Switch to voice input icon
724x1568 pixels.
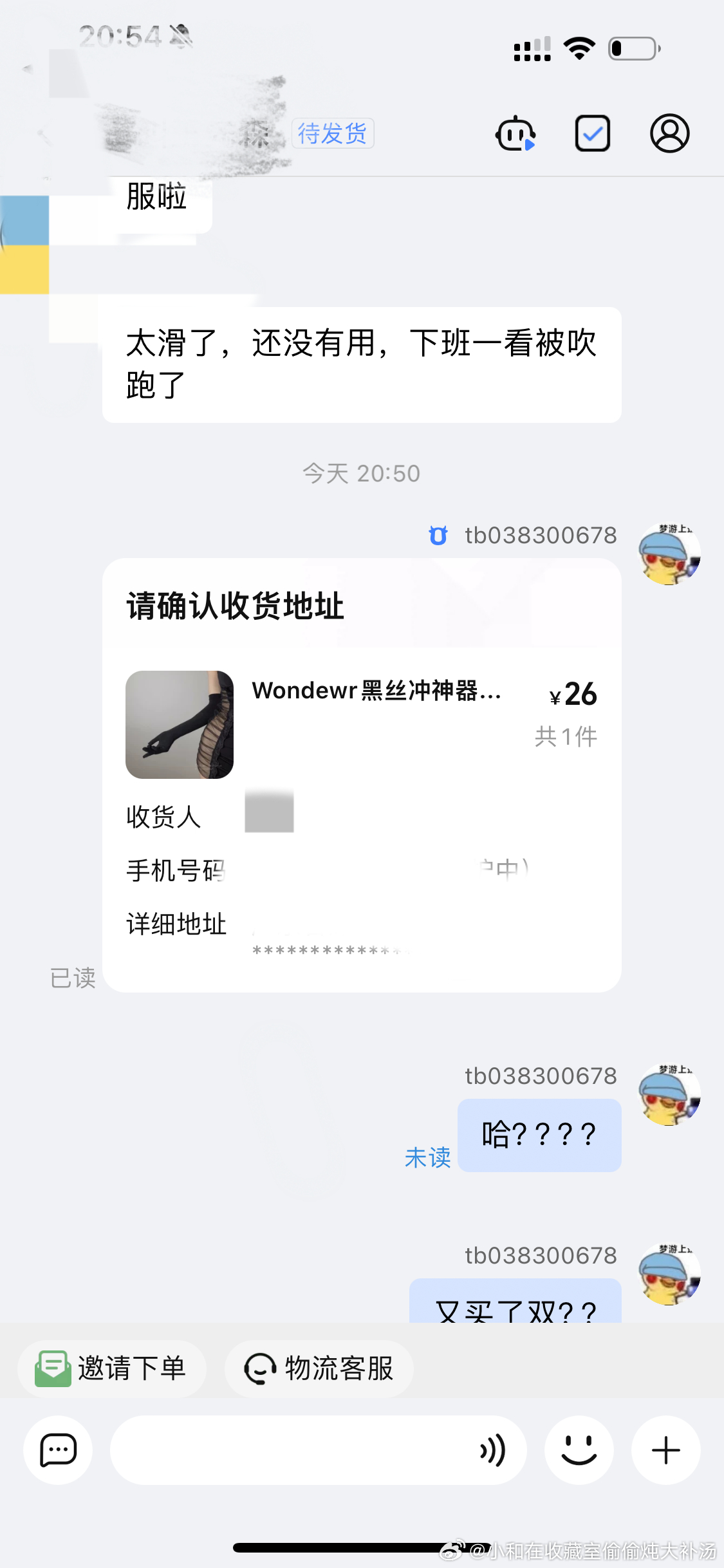point(493,1450)
